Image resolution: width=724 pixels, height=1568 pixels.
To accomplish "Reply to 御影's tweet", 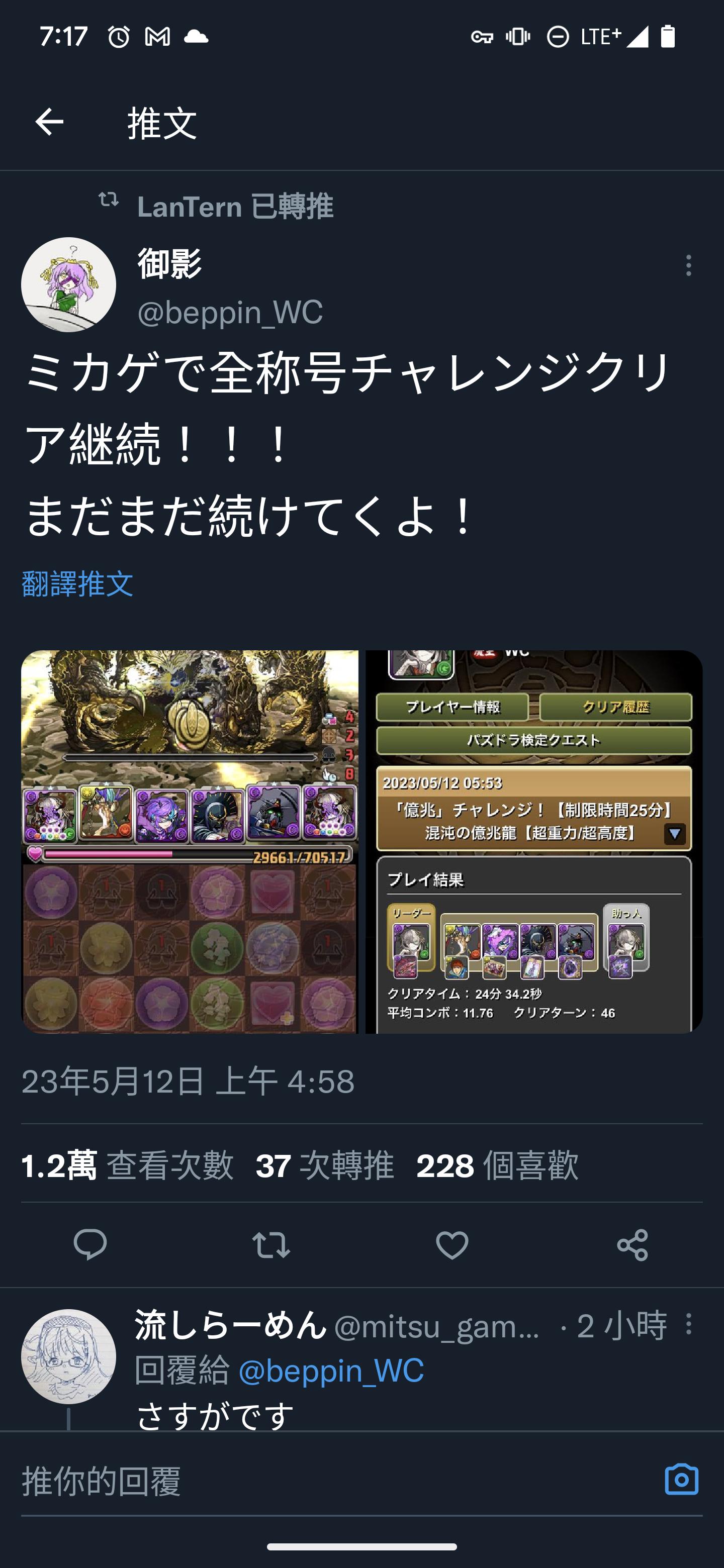I will (90, 1244).
